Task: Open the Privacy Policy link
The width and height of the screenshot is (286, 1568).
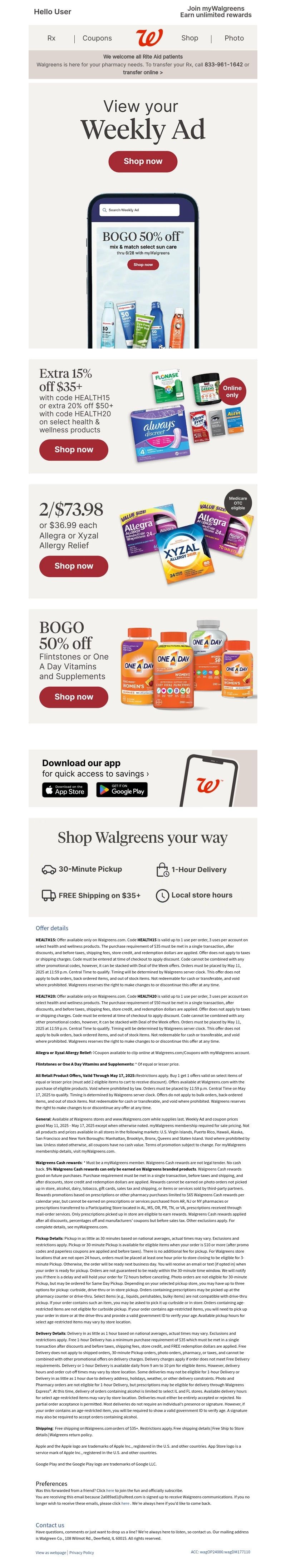Action: pos(82,1552)
